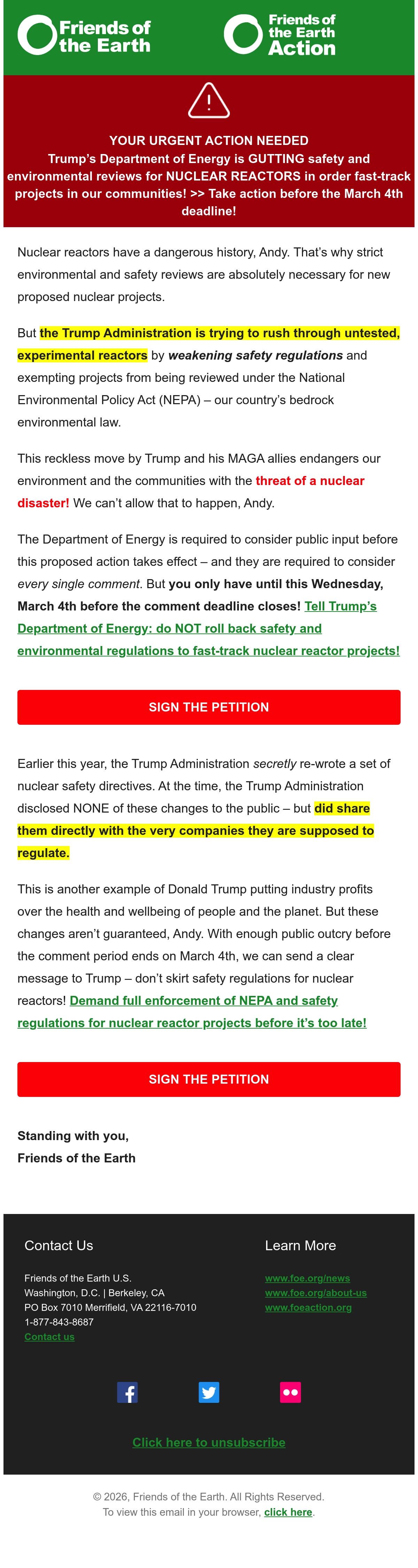Open the www.foeaction.org link
Image resolution: width=418 pixels, height=1568 pixels.
point(309,1307)
